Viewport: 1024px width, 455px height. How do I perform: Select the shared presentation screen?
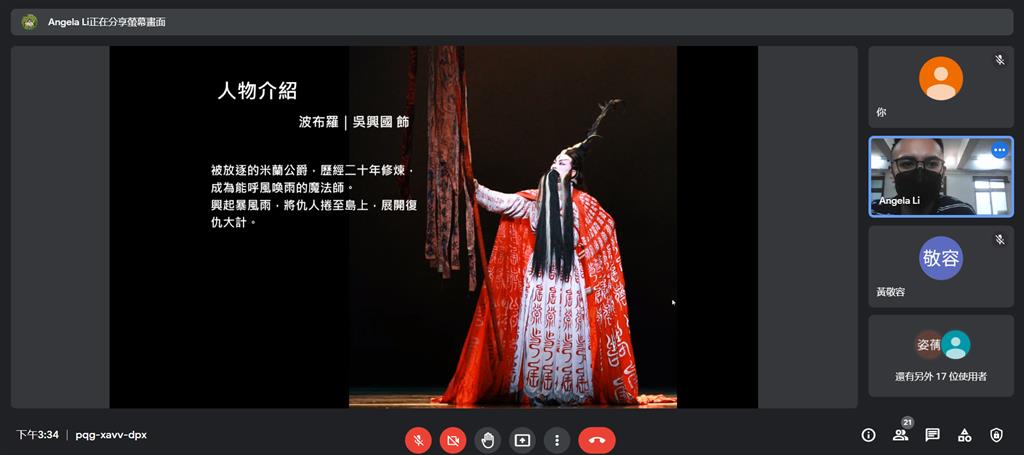point(433,226)
